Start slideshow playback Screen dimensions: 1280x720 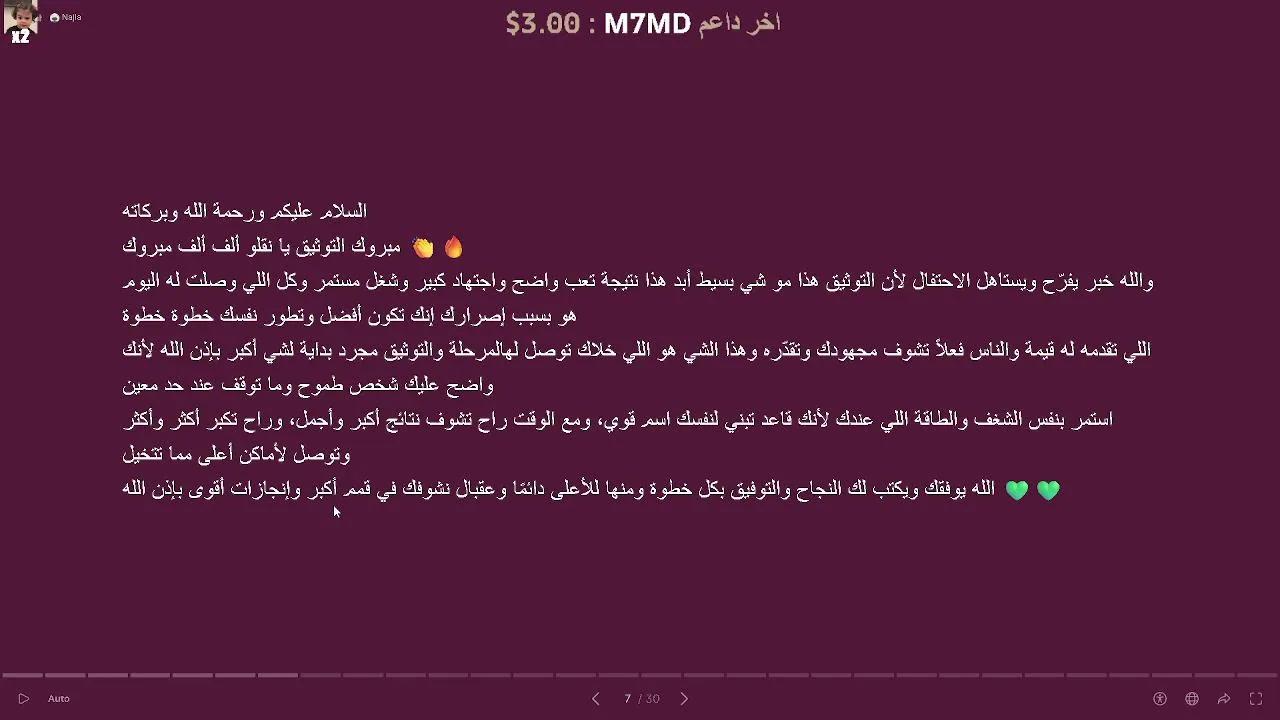click(x=24, y=699)
